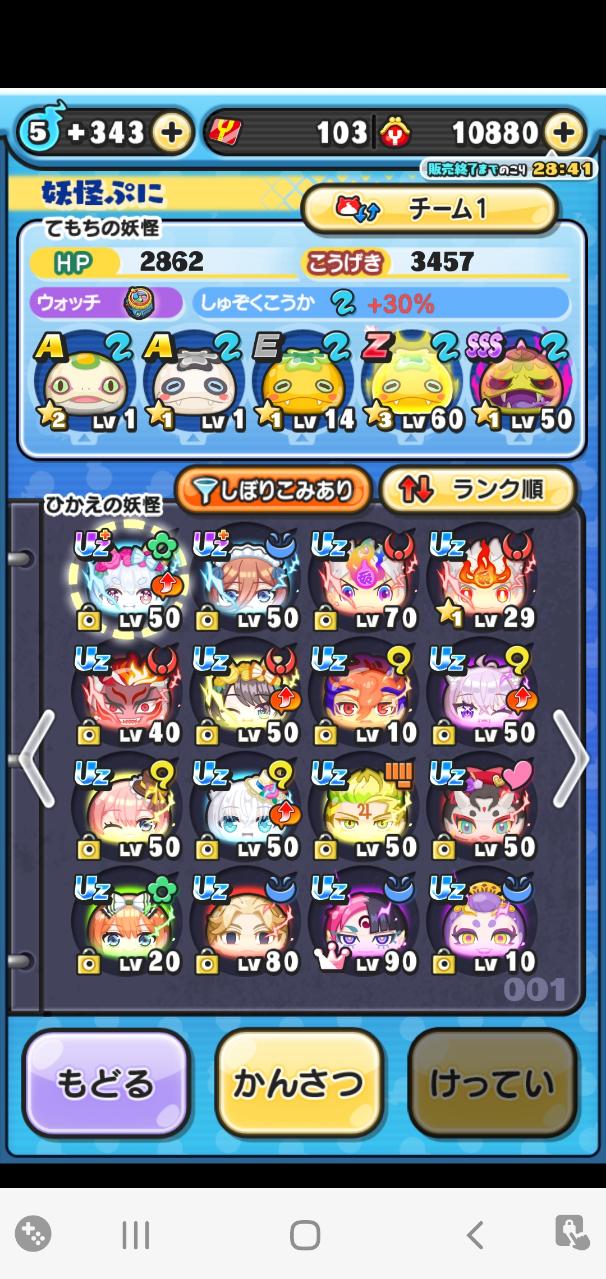Viewport: 606px width, 1279px height.
Task: Go back with the system back button
Action: click(x=475, y=1235)
